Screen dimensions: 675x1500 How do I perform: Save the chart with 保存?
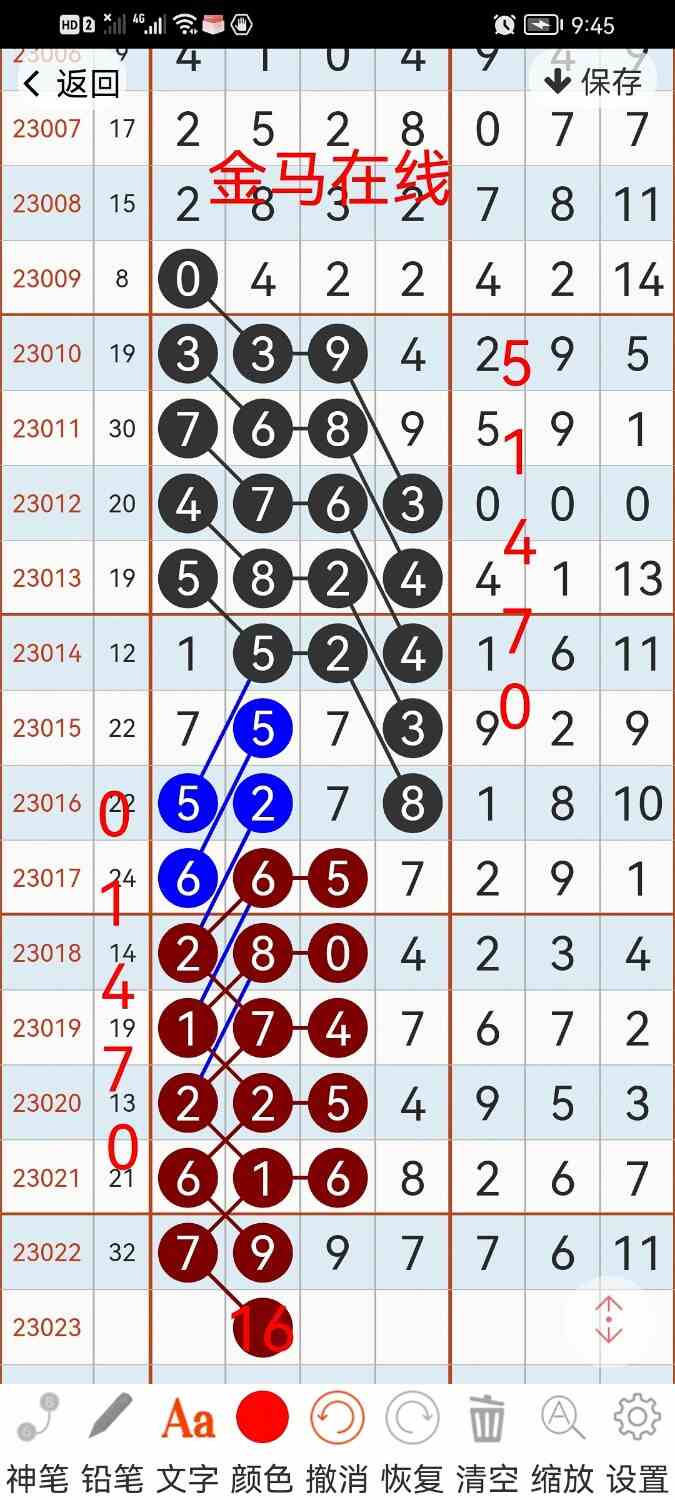[x=593, y=82]
